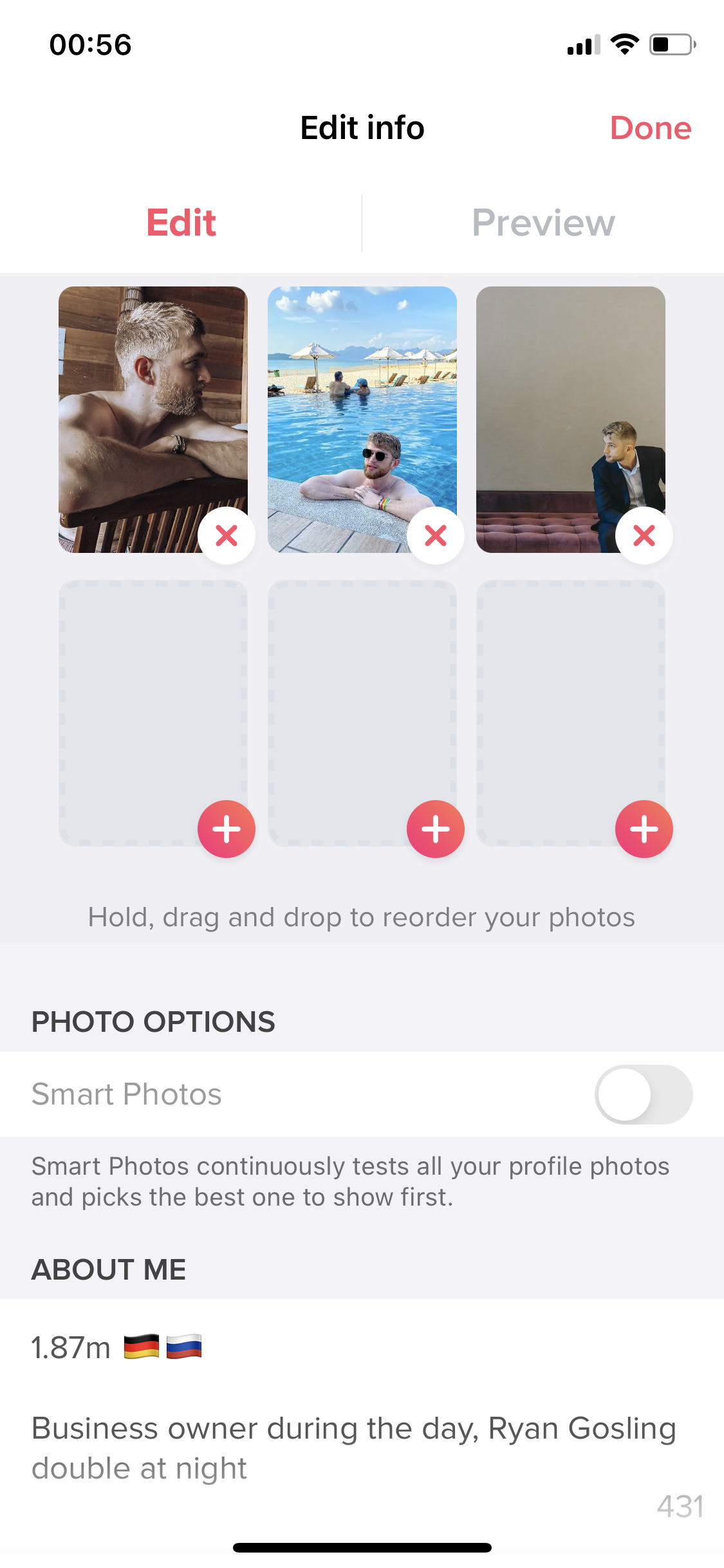Remove the first shirtless profile photo
This screenshot has width=724, height=1568.
[x=227, y=536]
